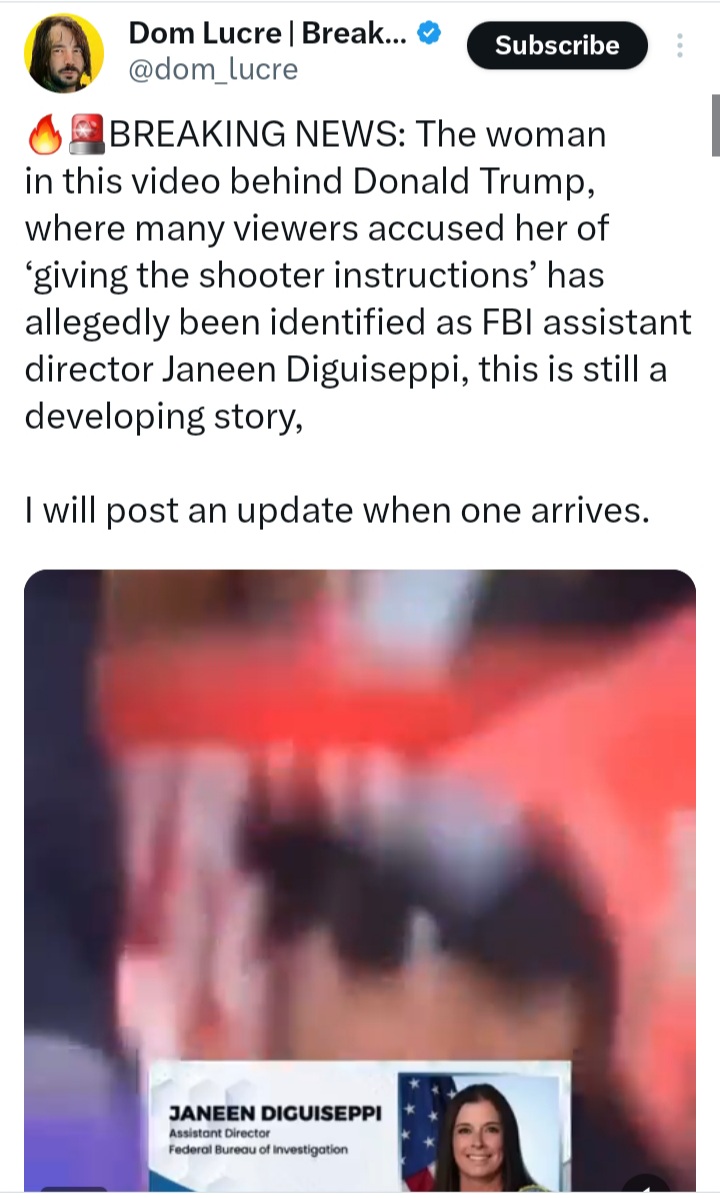Viewport: 720px width, 1198px height.
Task: Play the video attached to the post
Action: pos(360,879)
